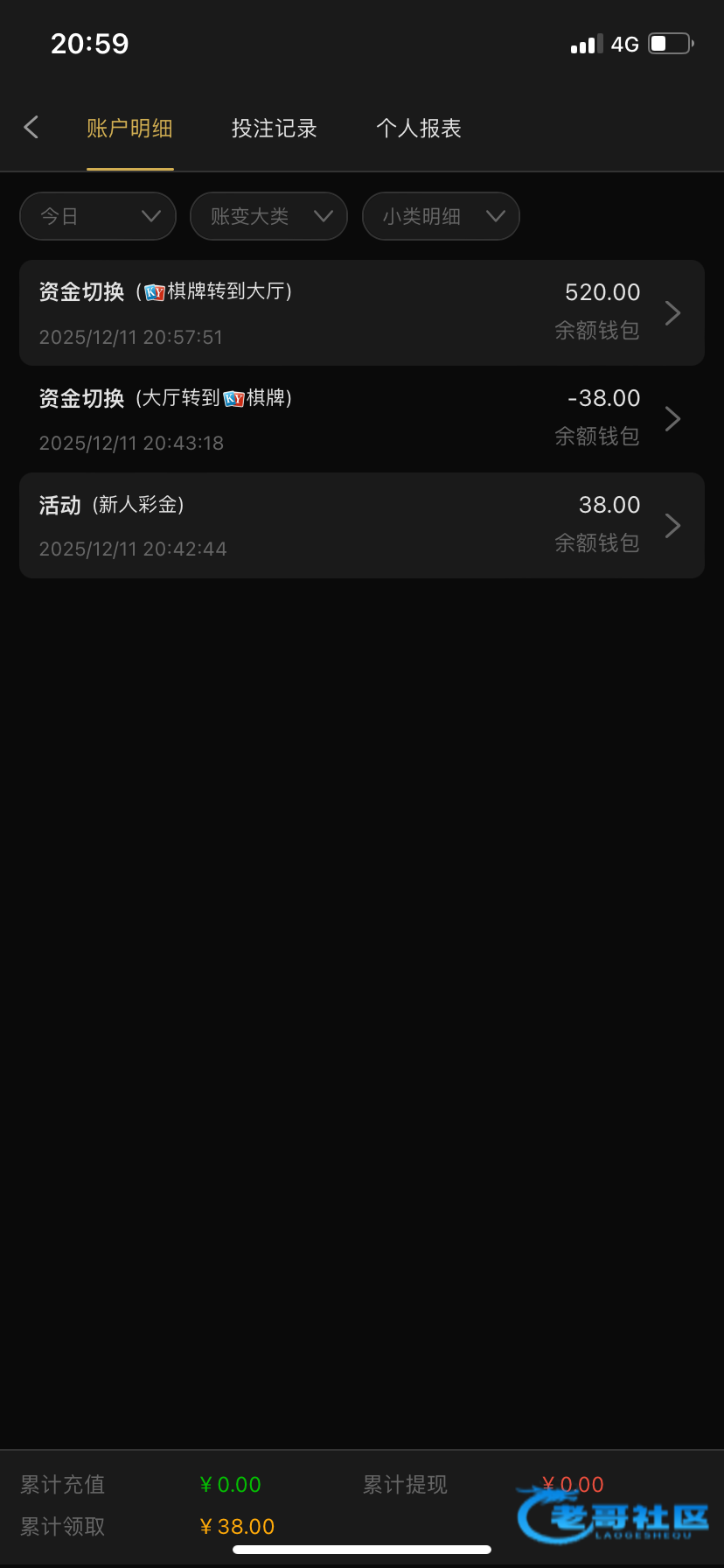
Task: Open the 新人彩金 activity record
Action: click(x=362, y=525)
